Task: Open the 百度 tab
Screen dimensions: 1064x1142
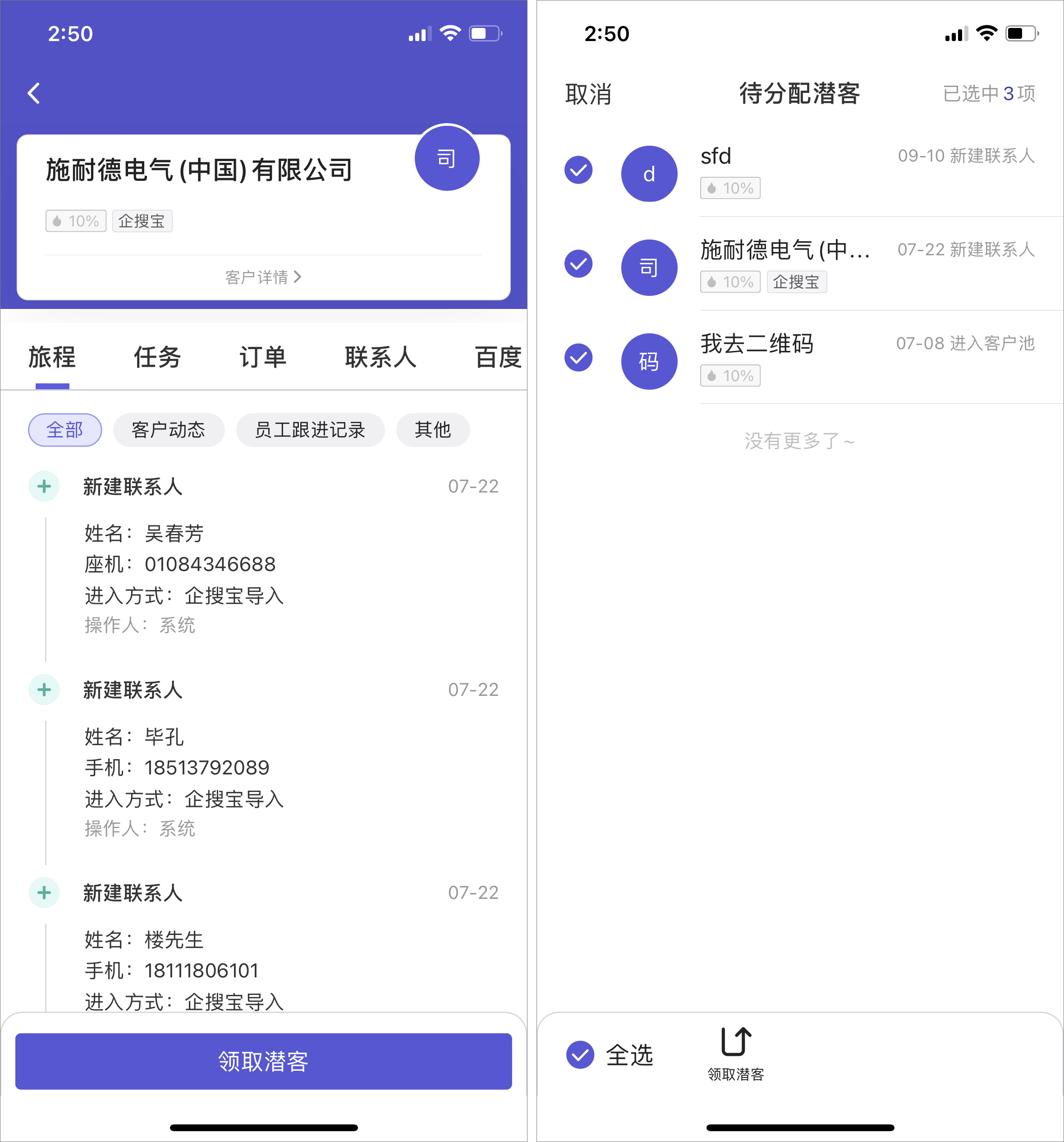Action: pyautogui.click(x=498, y=357)
